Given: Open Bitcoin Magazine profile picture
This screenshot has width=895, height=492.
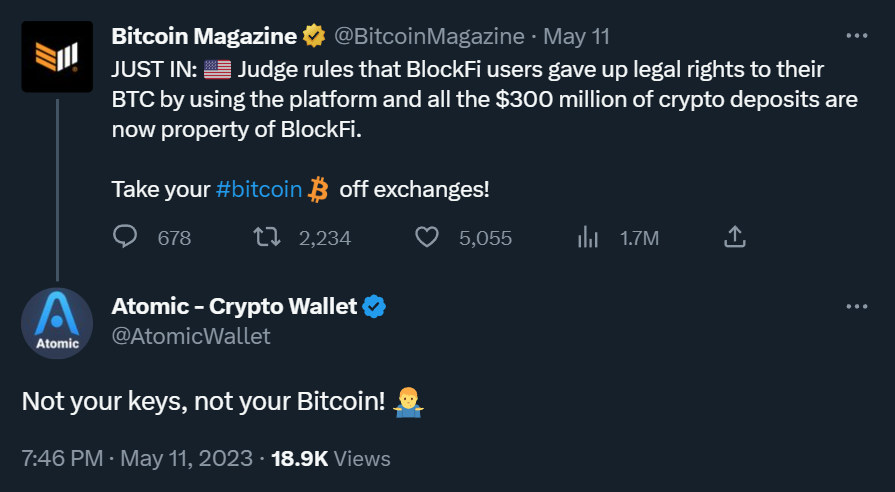Looking at the screenshot, I should click(57, 55).
